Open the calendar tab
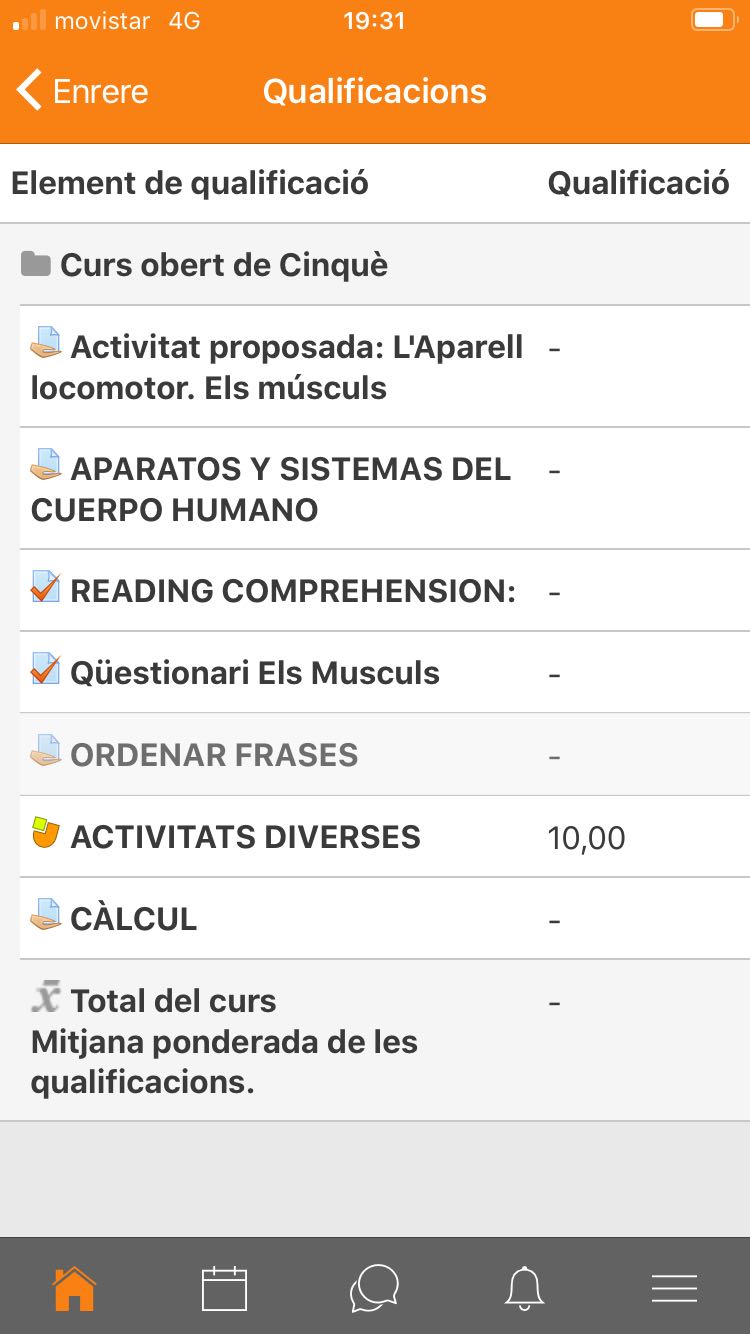The width and height of the screenshot is (750, 1334). (224, 1288)
